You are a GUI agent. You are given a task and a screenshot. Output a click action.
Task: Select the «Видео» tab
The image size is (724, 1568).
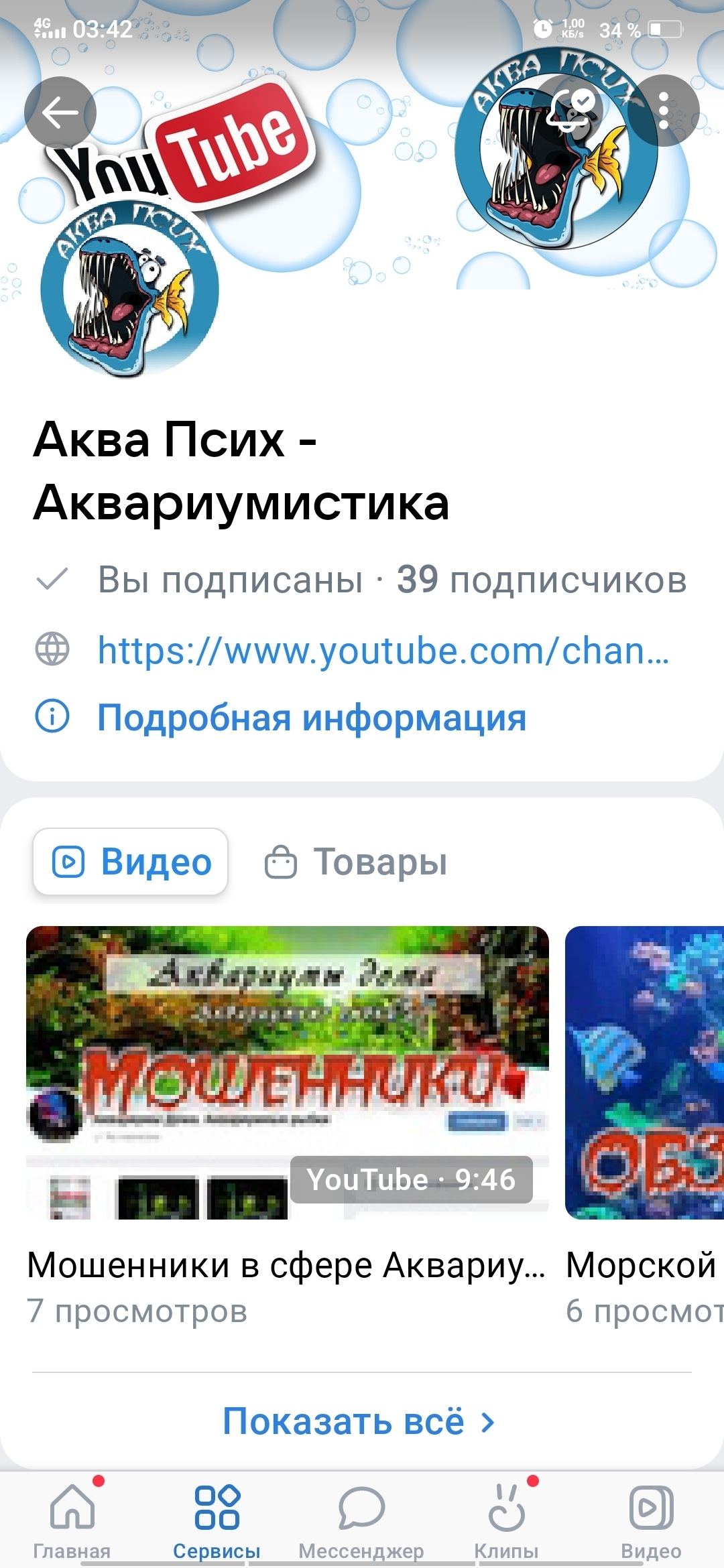tap(131, 862)
